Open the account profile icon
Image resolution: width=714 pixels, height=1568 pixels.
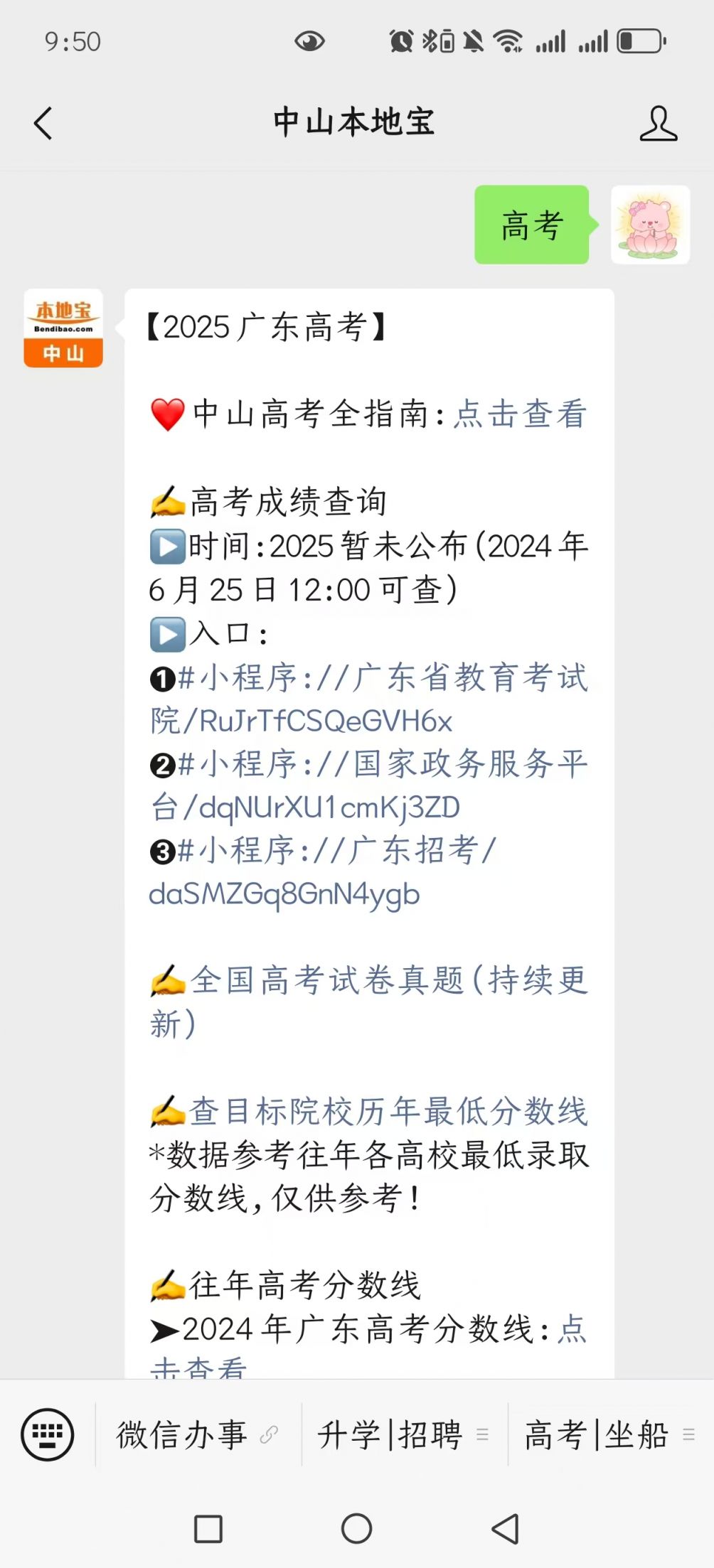pos(658,124)
